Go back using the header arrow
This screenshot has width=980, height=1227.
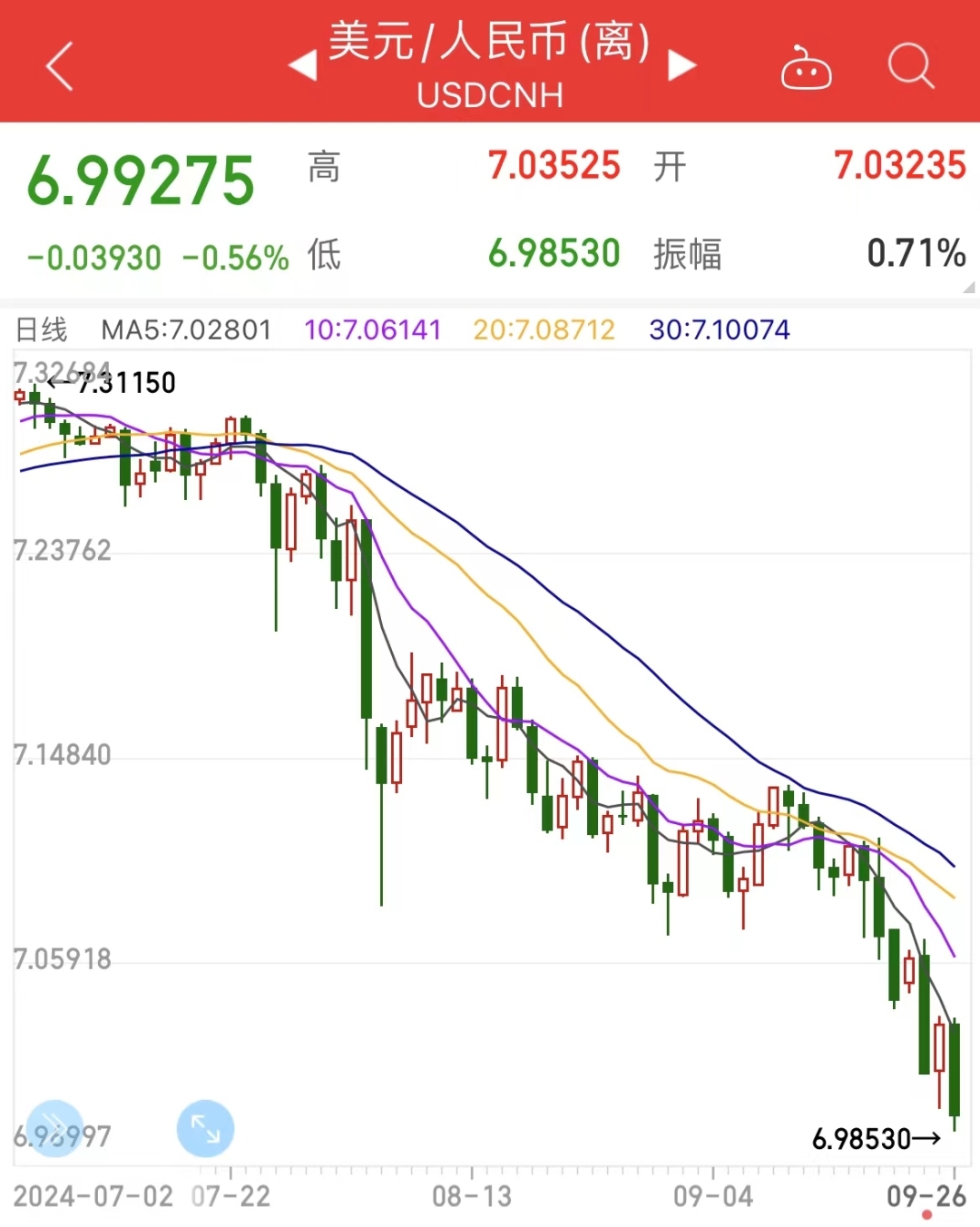(x=60, y=67)
